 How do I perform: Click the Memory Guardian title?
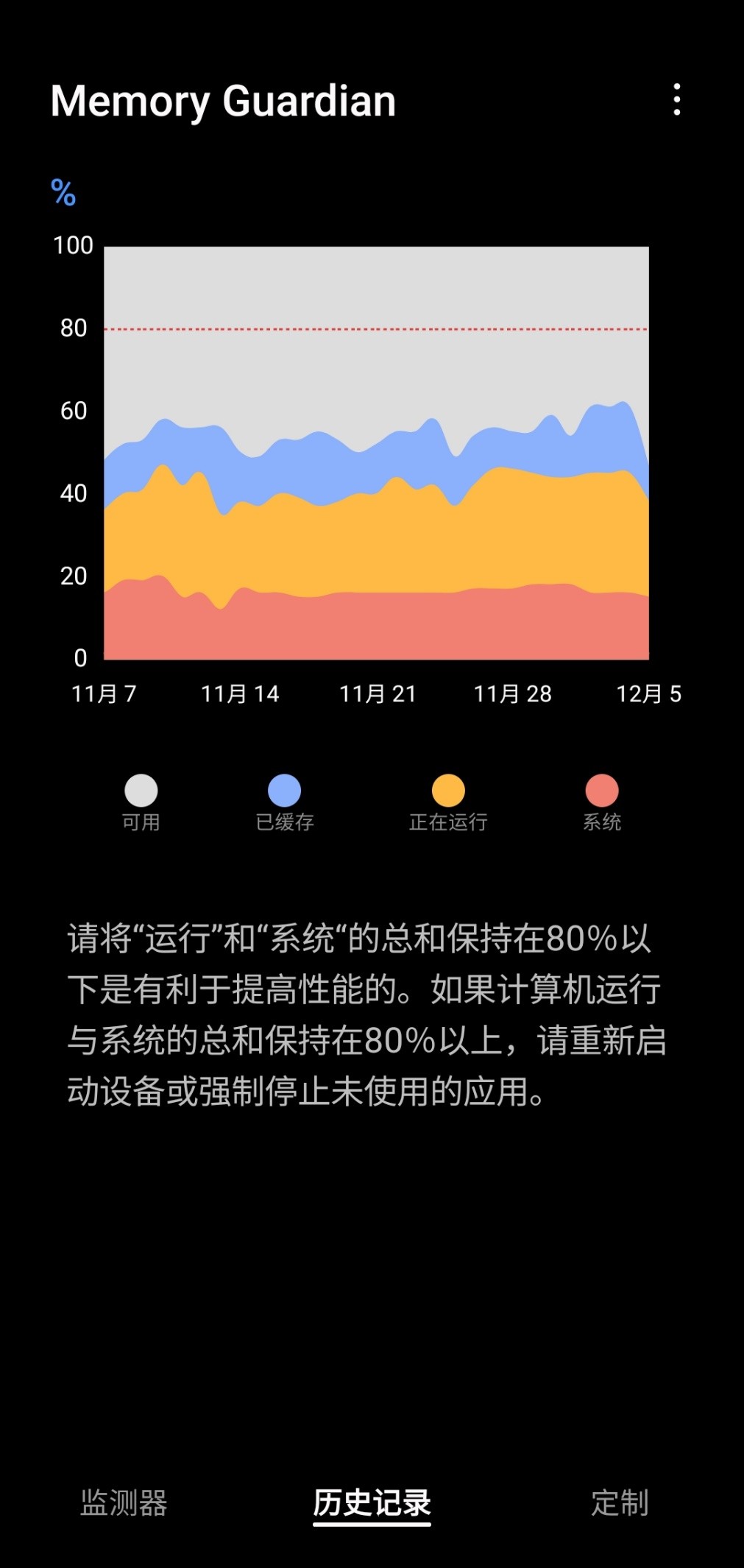(x=222, y=101)
